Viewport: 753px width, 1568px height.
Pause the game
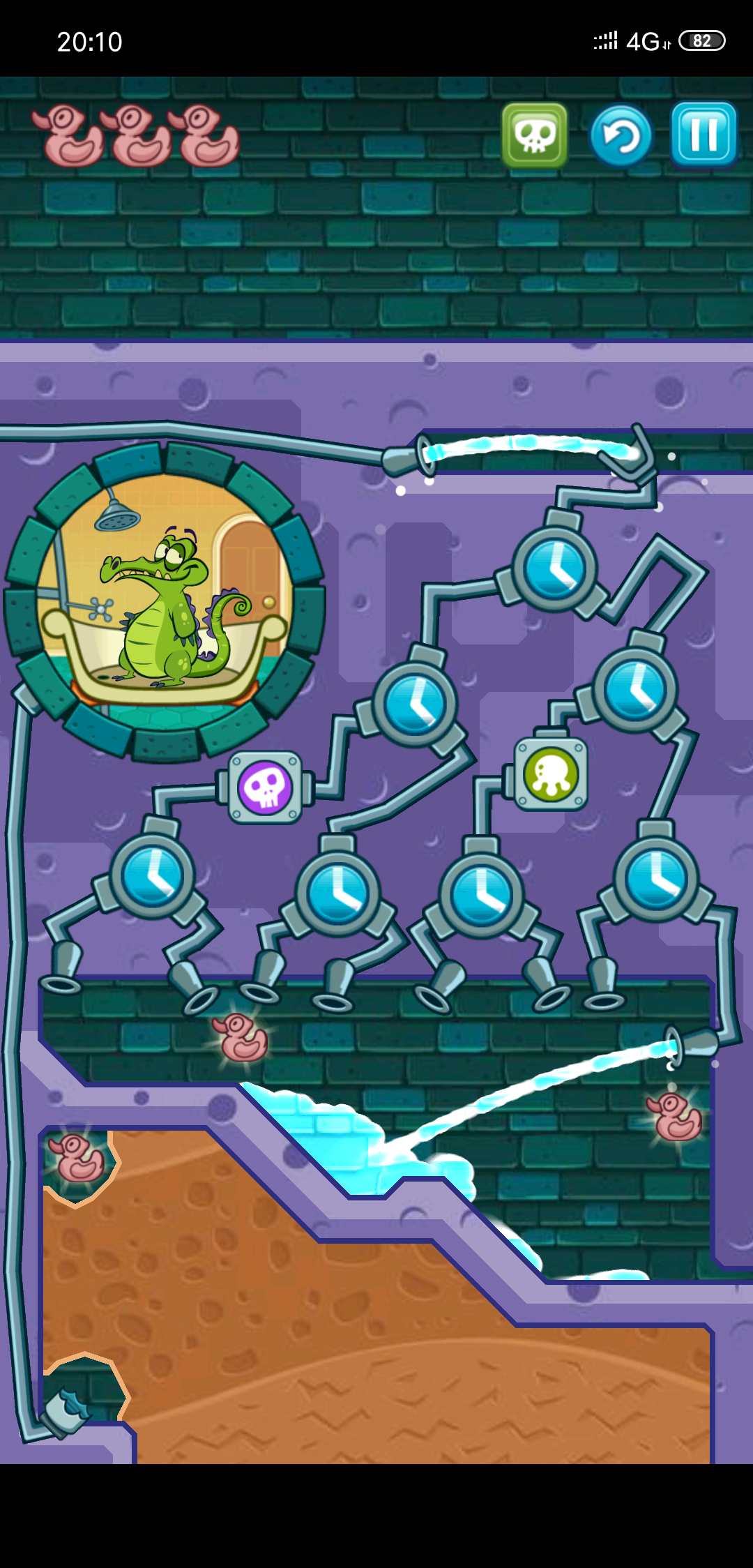(x=703, y=135)
